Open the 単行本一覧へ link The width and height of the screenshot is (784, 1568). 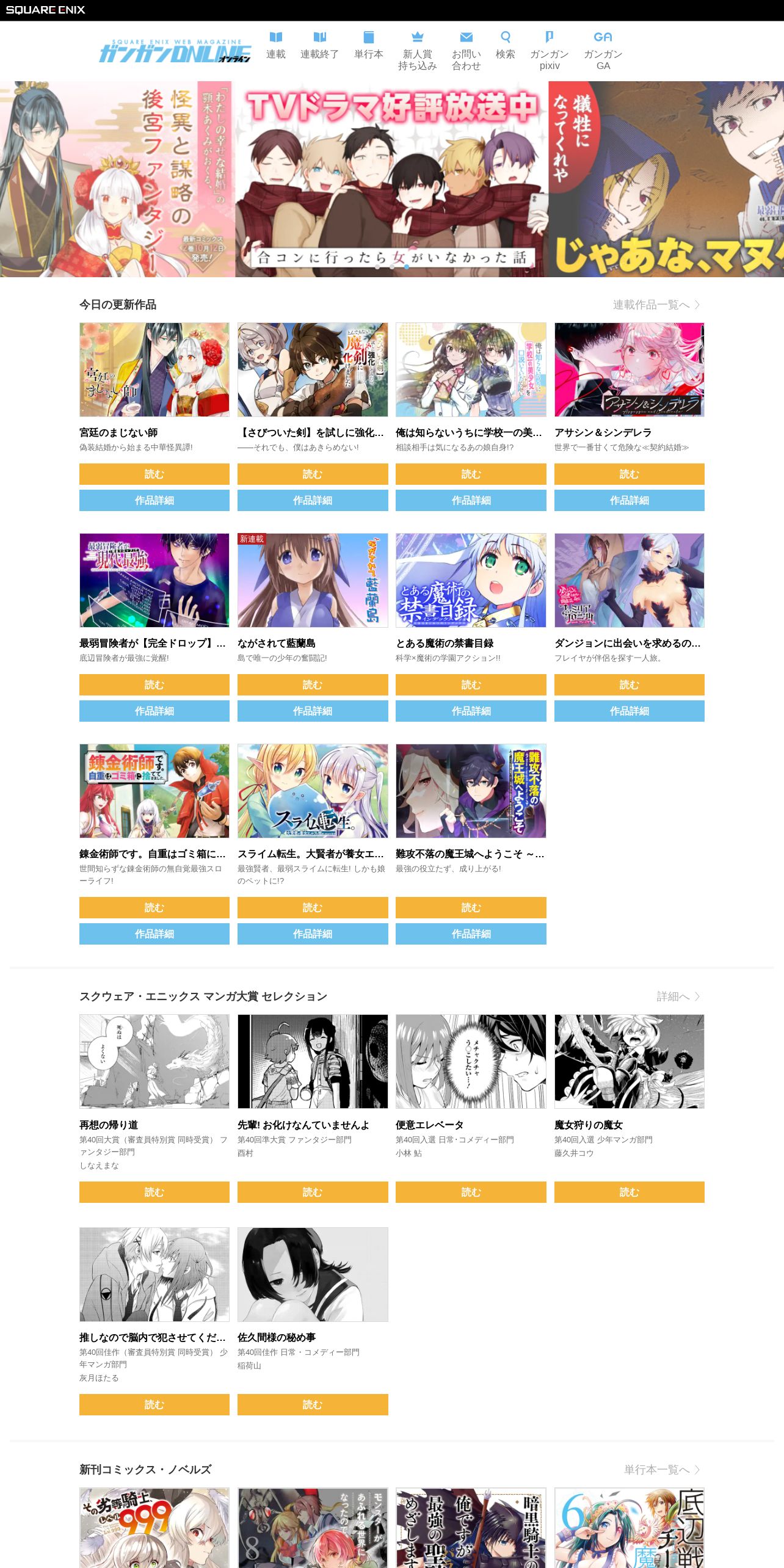pyautogui.click(x=662, y=1470)
